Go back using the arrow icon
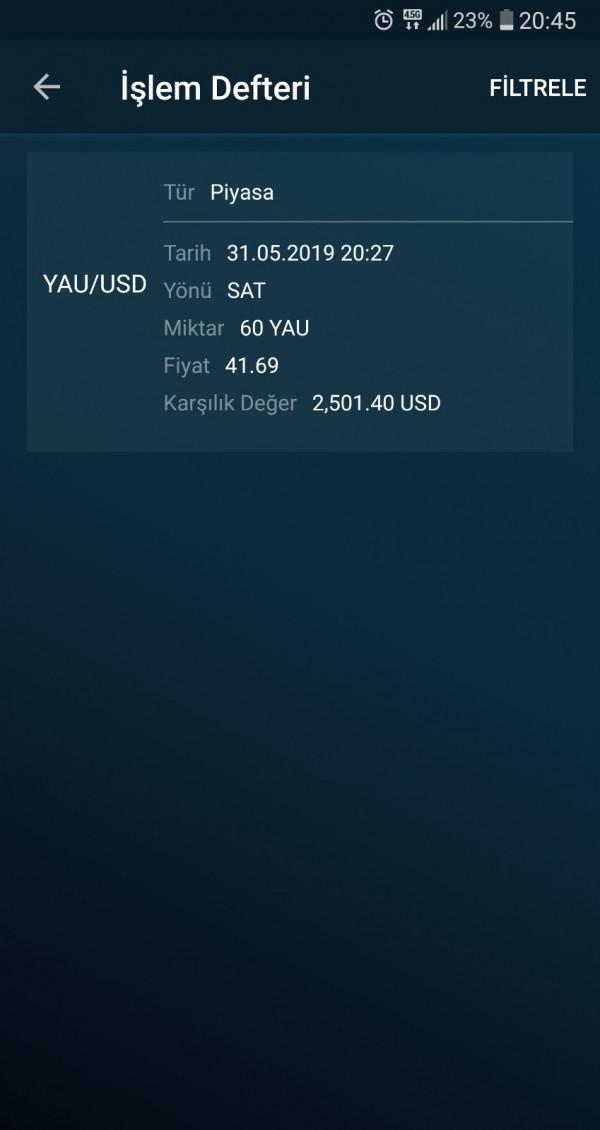Viewport: 600px width, 1130px height. coord(47,88)
